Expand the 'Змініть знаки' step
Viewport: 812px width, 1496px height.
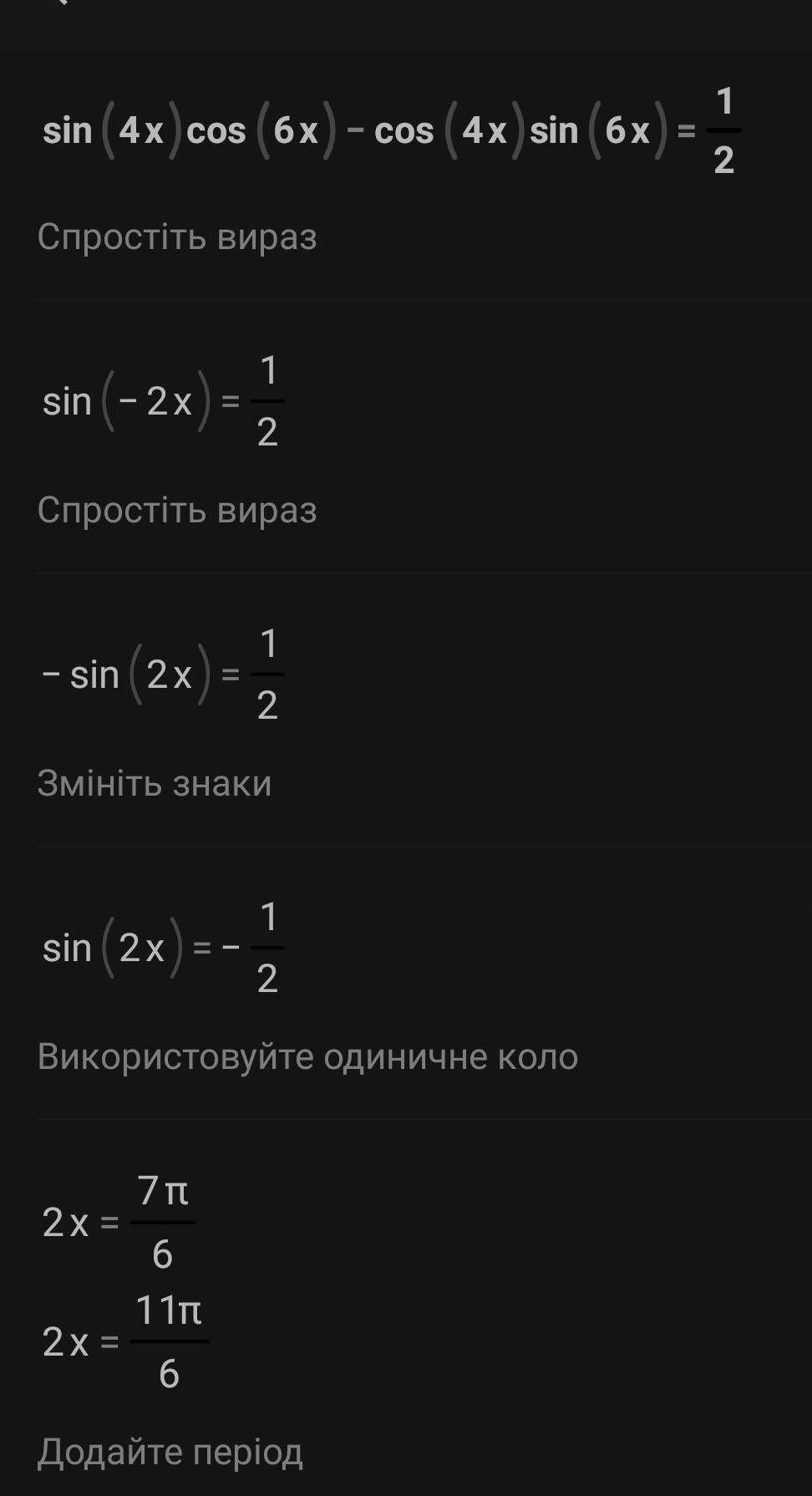[x=155, y=784]
